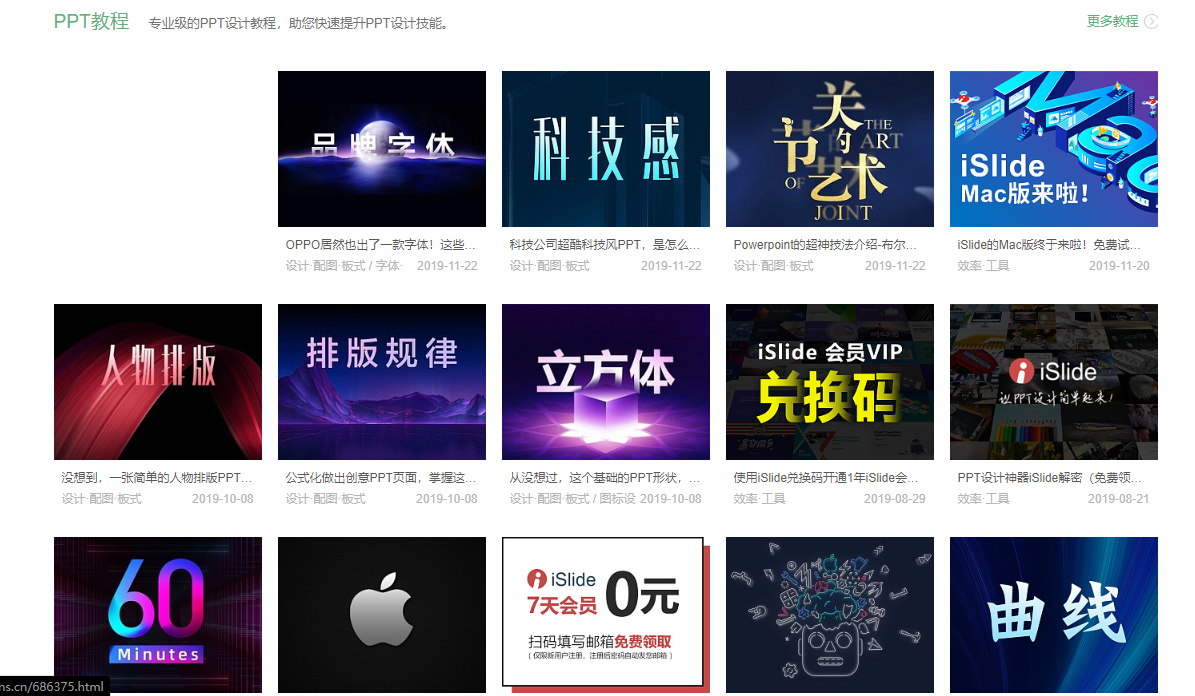Open the iSlide 会员VIP 兑换码 article
1195x696 pixels.
[829, 382]
